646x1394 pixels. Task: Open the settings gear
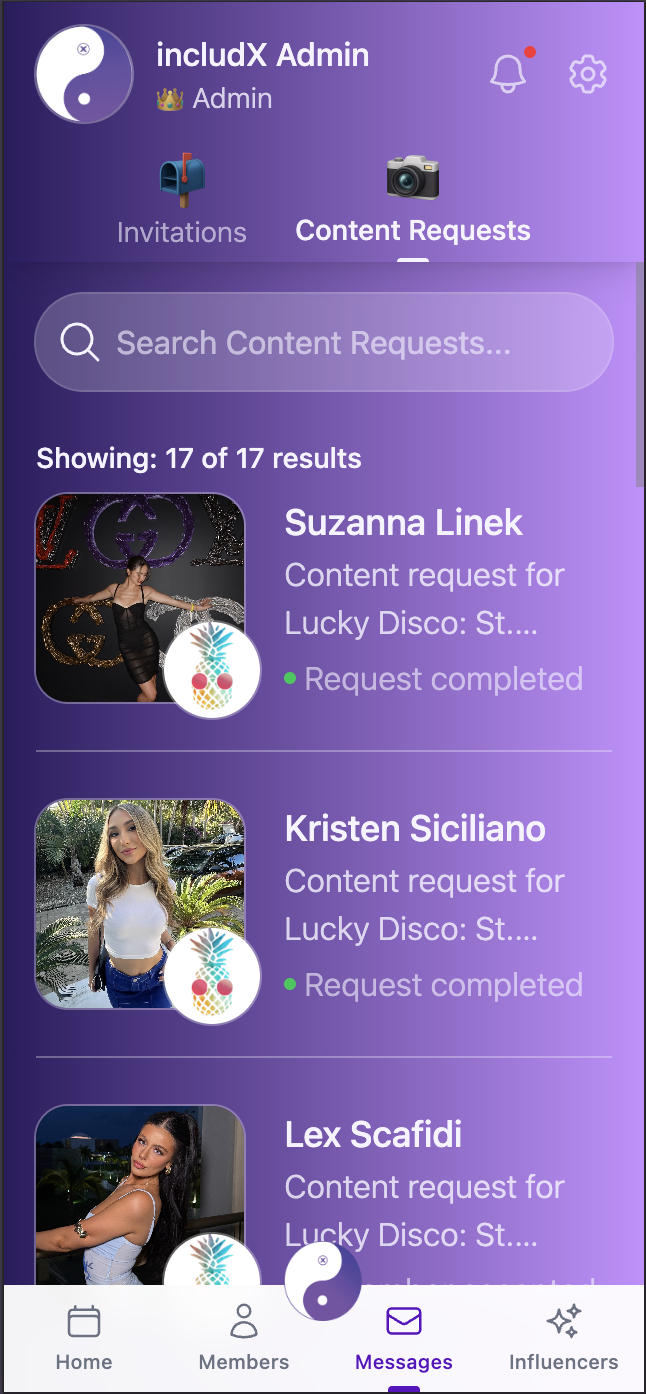click(x=588, y=74)
